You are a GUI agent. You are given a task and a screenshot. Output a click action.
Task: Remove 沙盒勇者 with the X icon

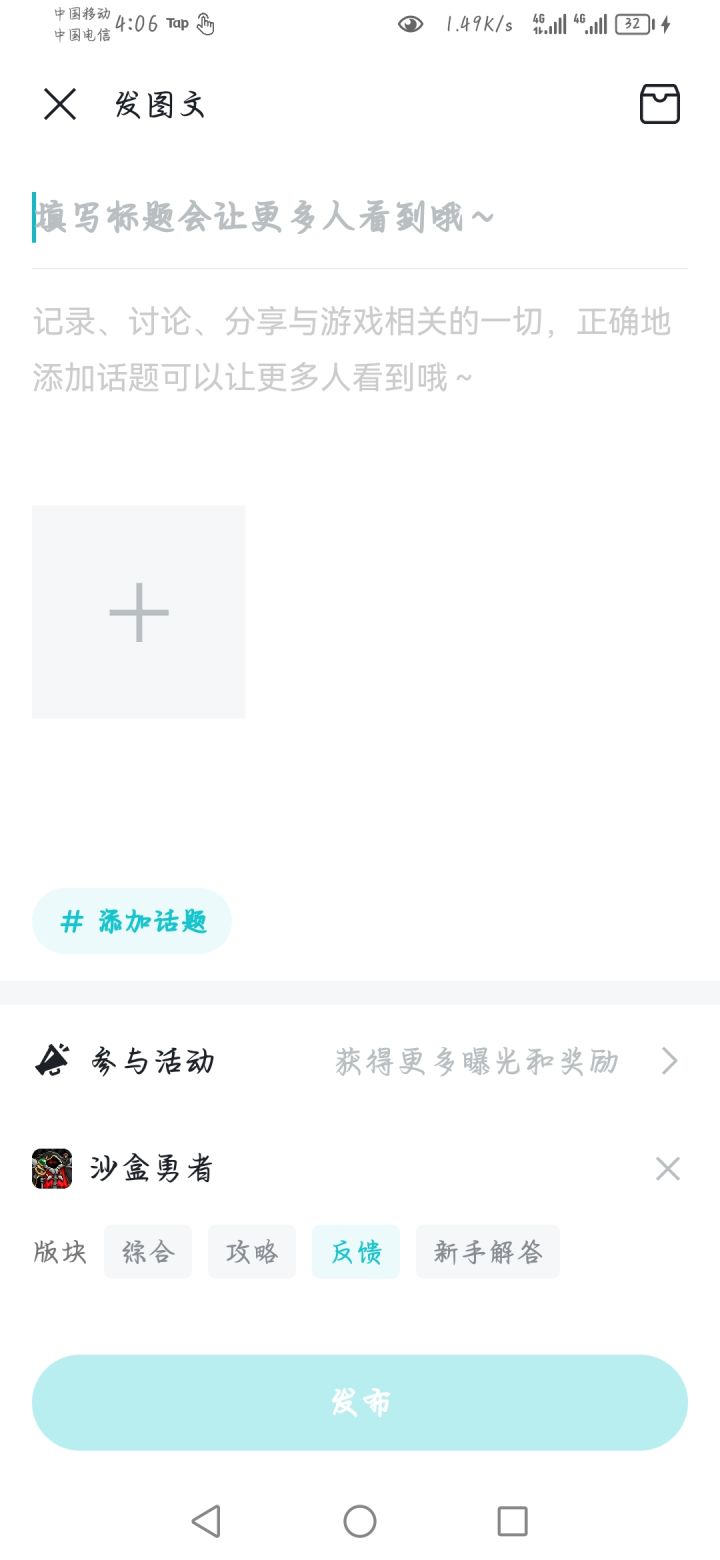667,1167
